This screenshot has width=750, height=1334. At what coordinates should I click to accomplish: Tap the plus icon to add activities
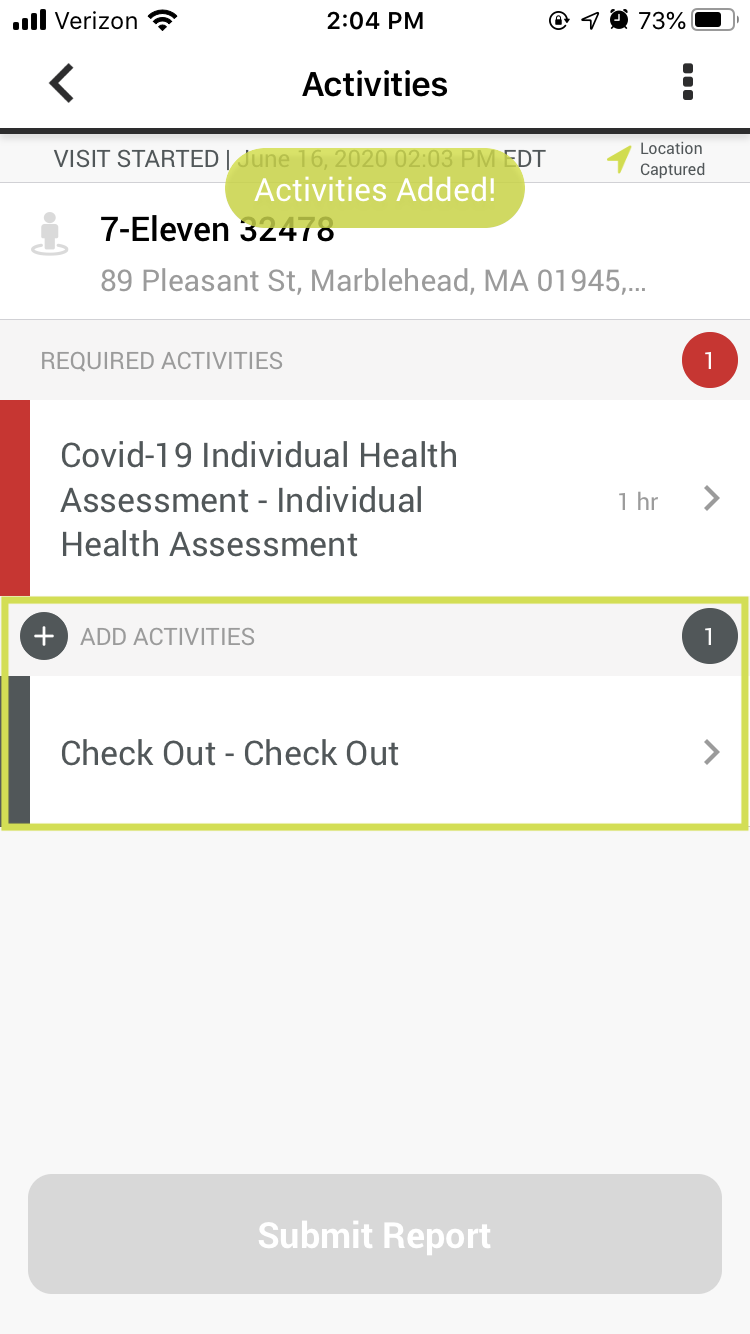pos(44,636)
